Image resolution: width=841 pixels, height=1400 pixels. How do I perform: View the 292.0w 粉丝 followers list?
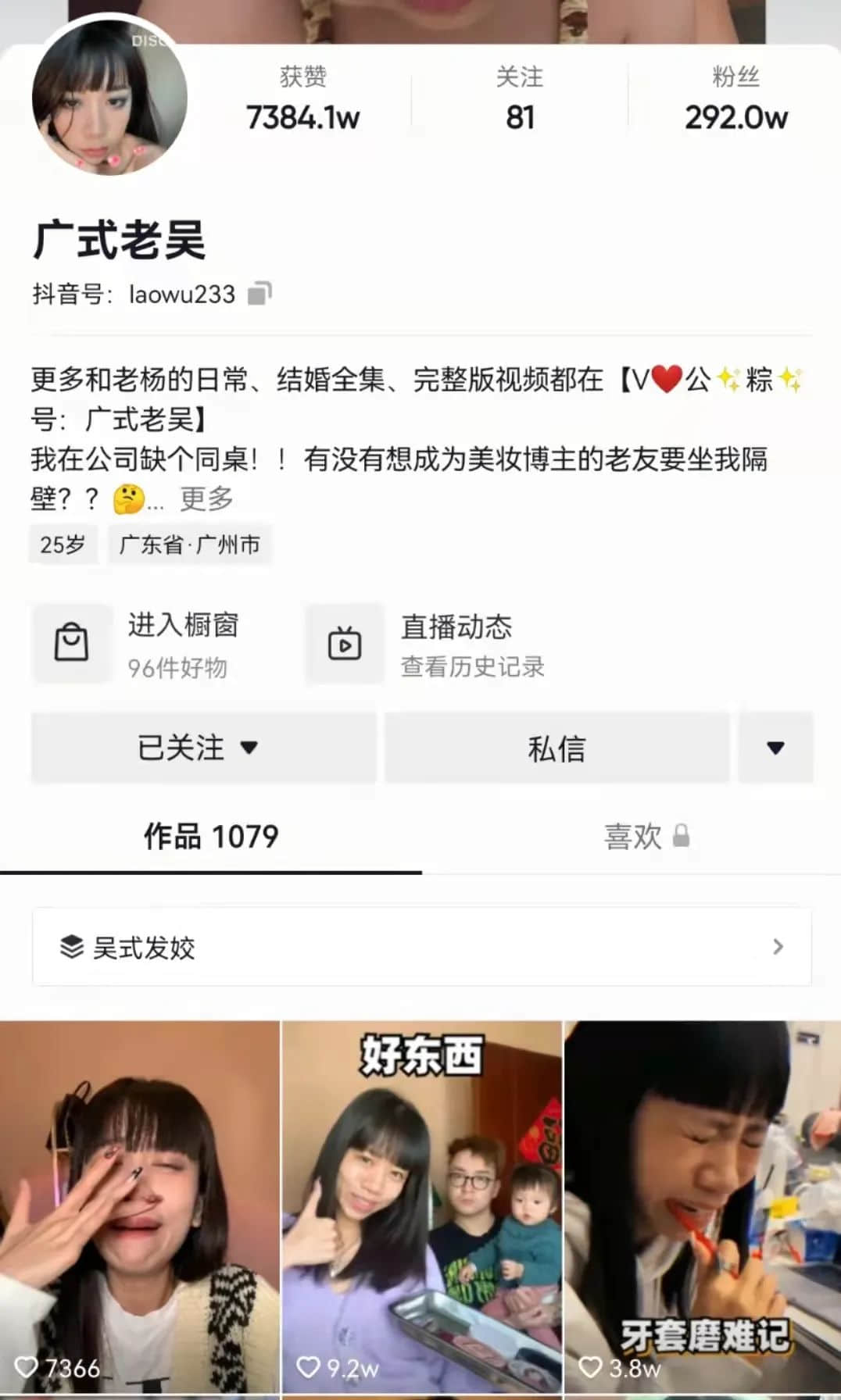click(x=735, y=100)
